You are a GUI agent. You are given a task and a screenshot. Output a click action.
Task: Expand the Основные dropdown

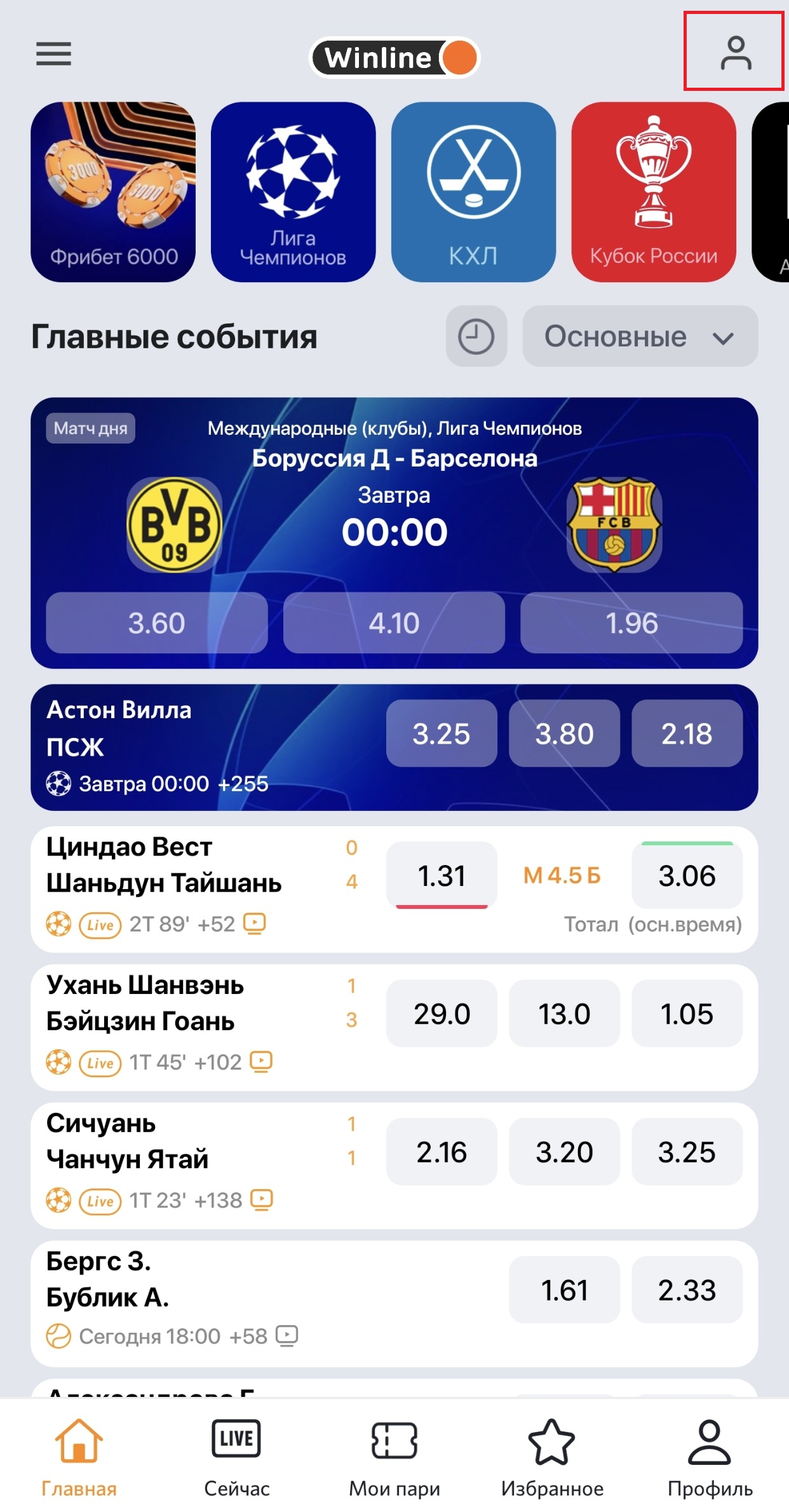point(640,336)
